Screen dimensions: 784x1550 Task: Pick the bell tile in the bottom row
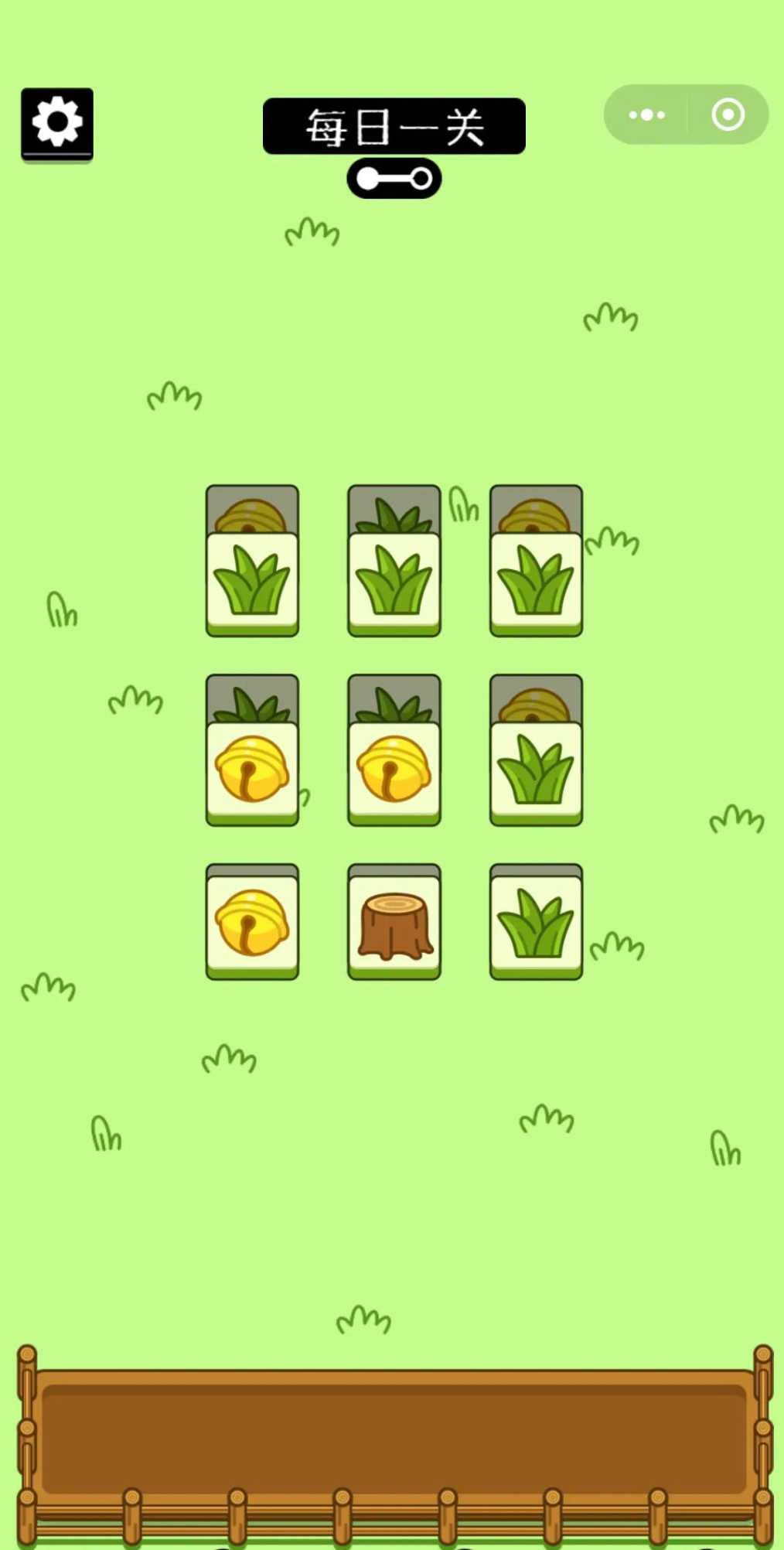point(252,925)
